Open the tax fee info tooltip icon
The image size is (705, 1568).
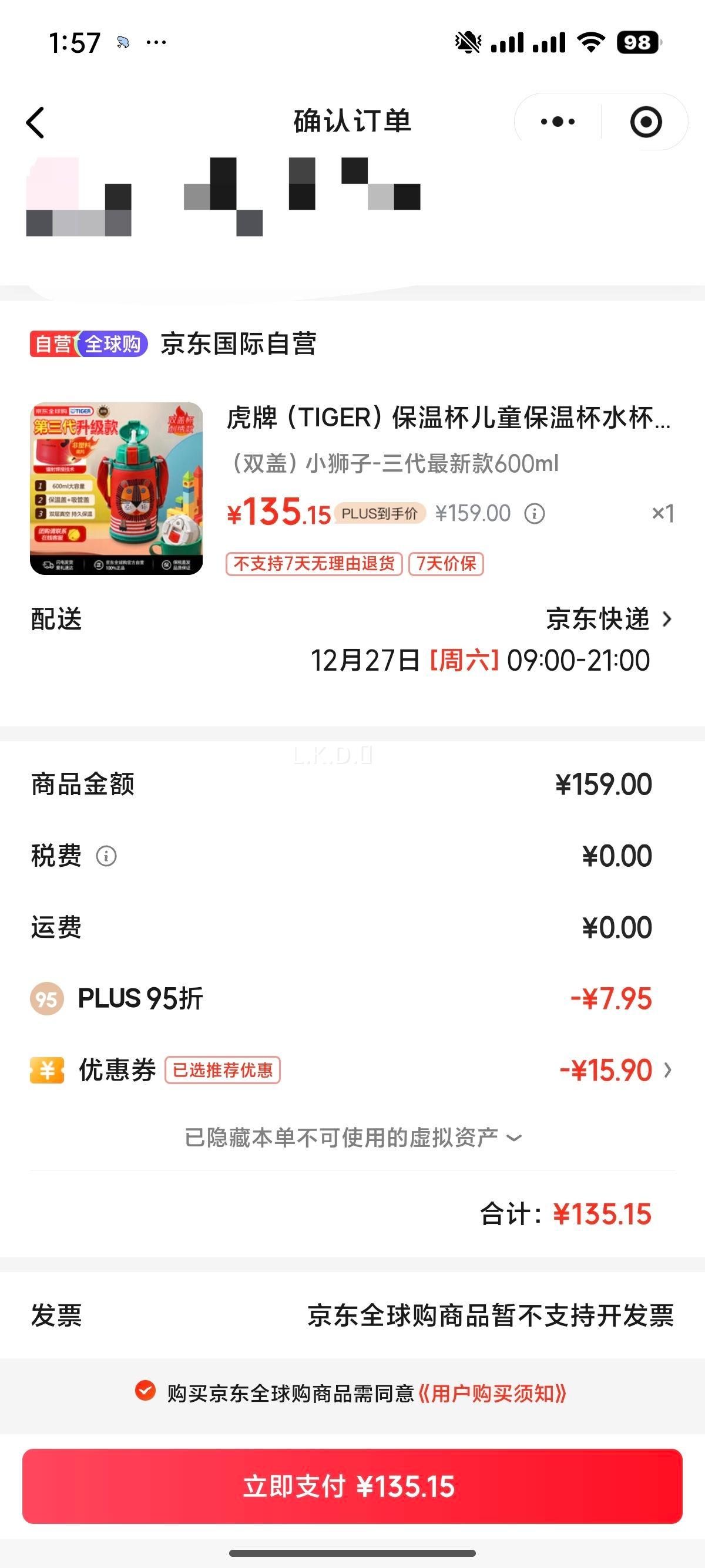coord(107,854)
